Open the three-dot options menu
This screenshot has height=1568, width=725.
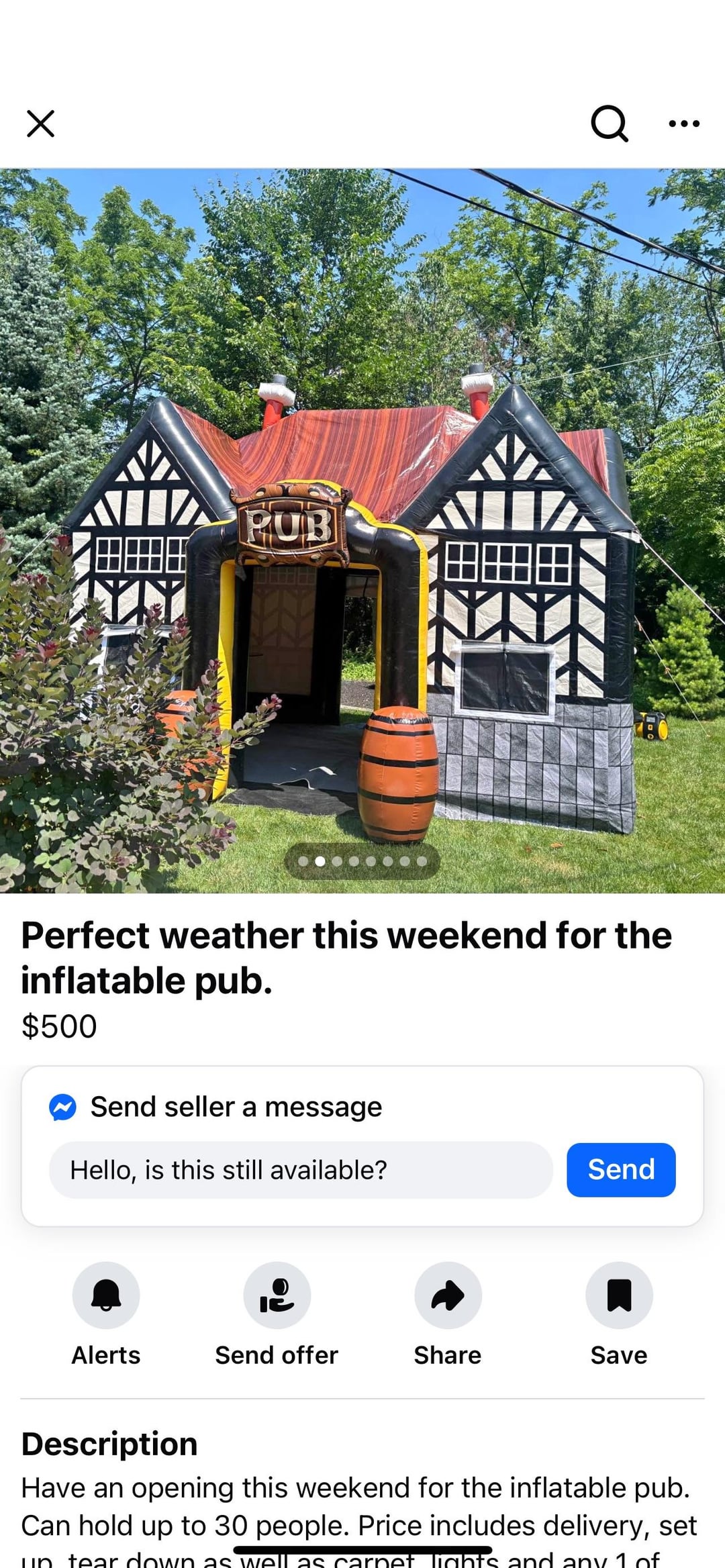pyautogui.click(x=683, y=124)
